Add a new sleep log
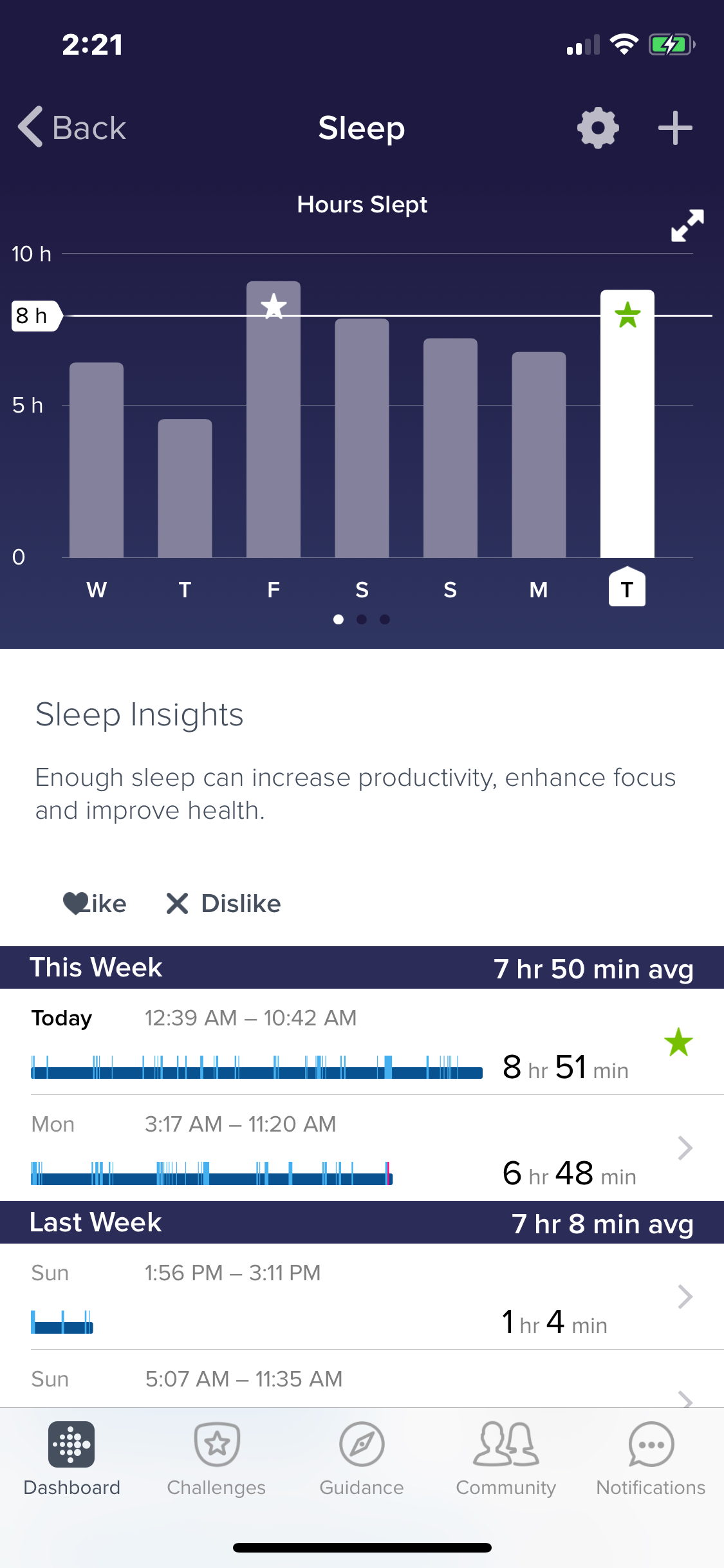The height and width of the screenshot is (1568, 724). (675, 127)
